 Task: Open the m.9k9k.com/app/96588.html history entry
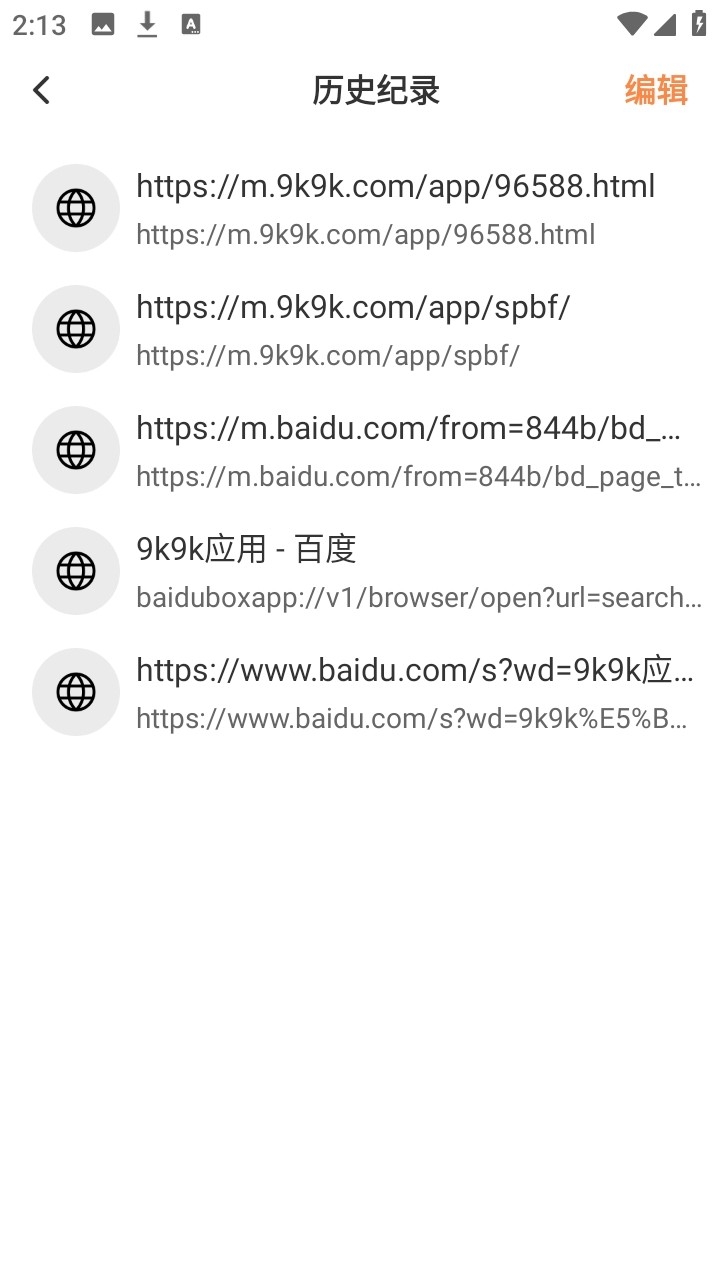coord(395,208)
